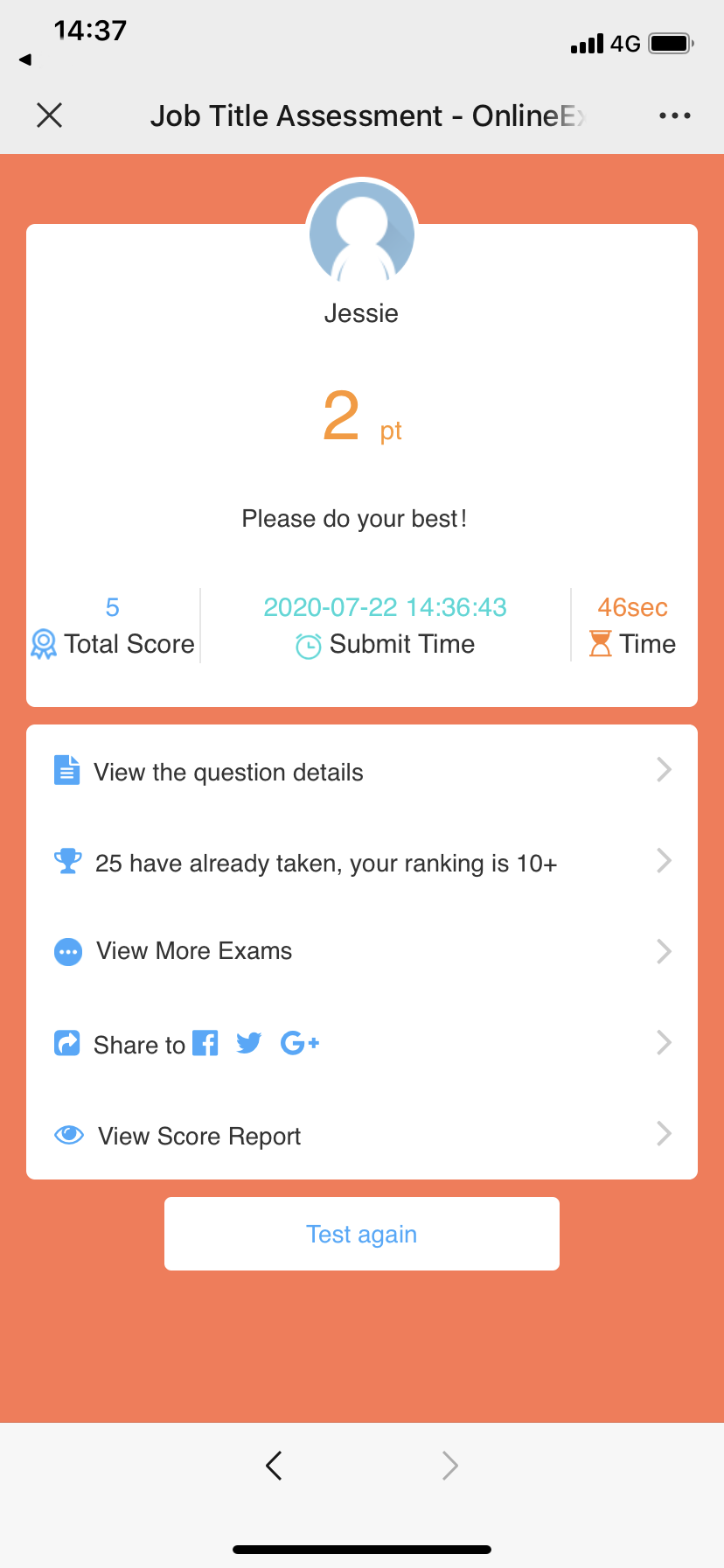Go back with the browser back arrow

[x=274, y=1465]
